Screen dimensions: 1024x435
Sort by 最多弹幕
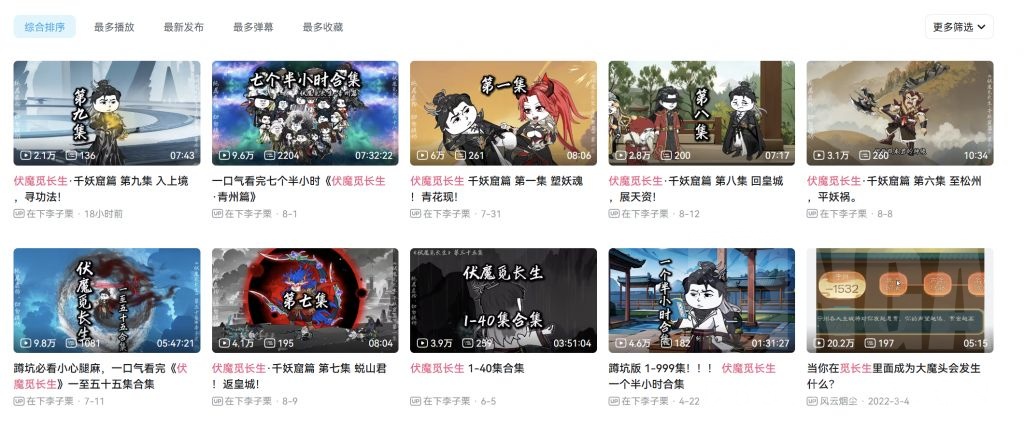tap(253, 27)
